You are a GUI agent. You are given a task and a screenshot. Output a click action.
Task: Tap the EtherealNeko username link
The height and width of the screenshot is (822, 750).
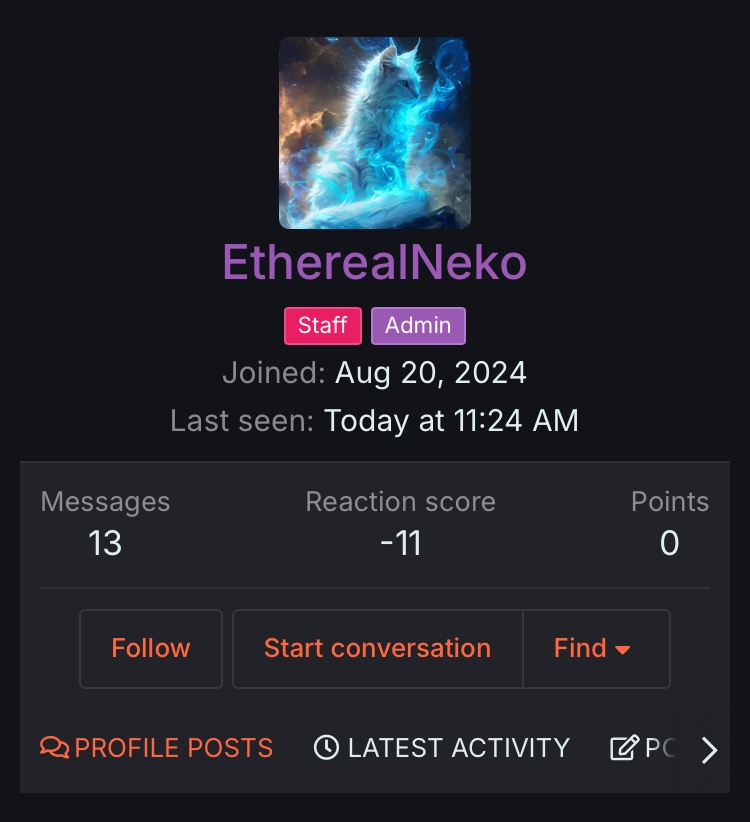tap(374, 263)
